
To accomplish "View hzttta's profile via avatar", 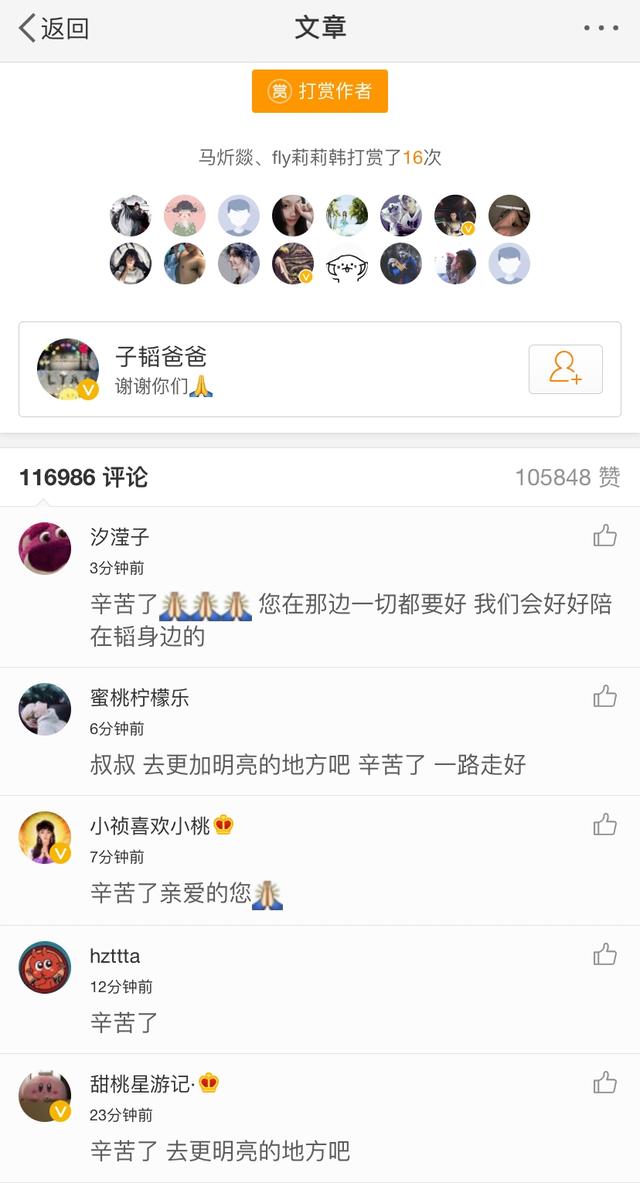I will point(45,967).
